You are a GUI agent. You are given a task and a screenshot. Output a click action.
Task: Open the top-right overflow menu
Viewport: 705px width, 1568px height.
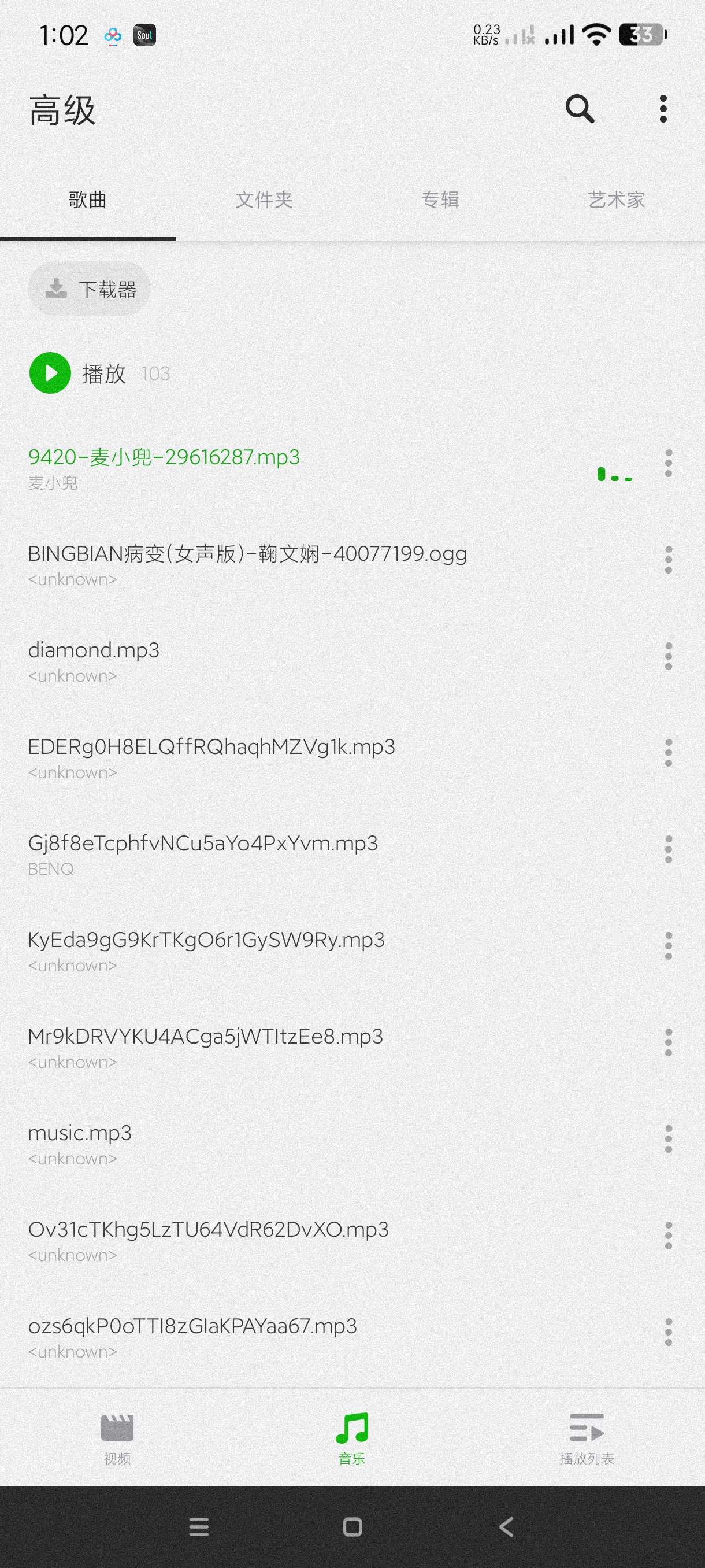point(663,110)
